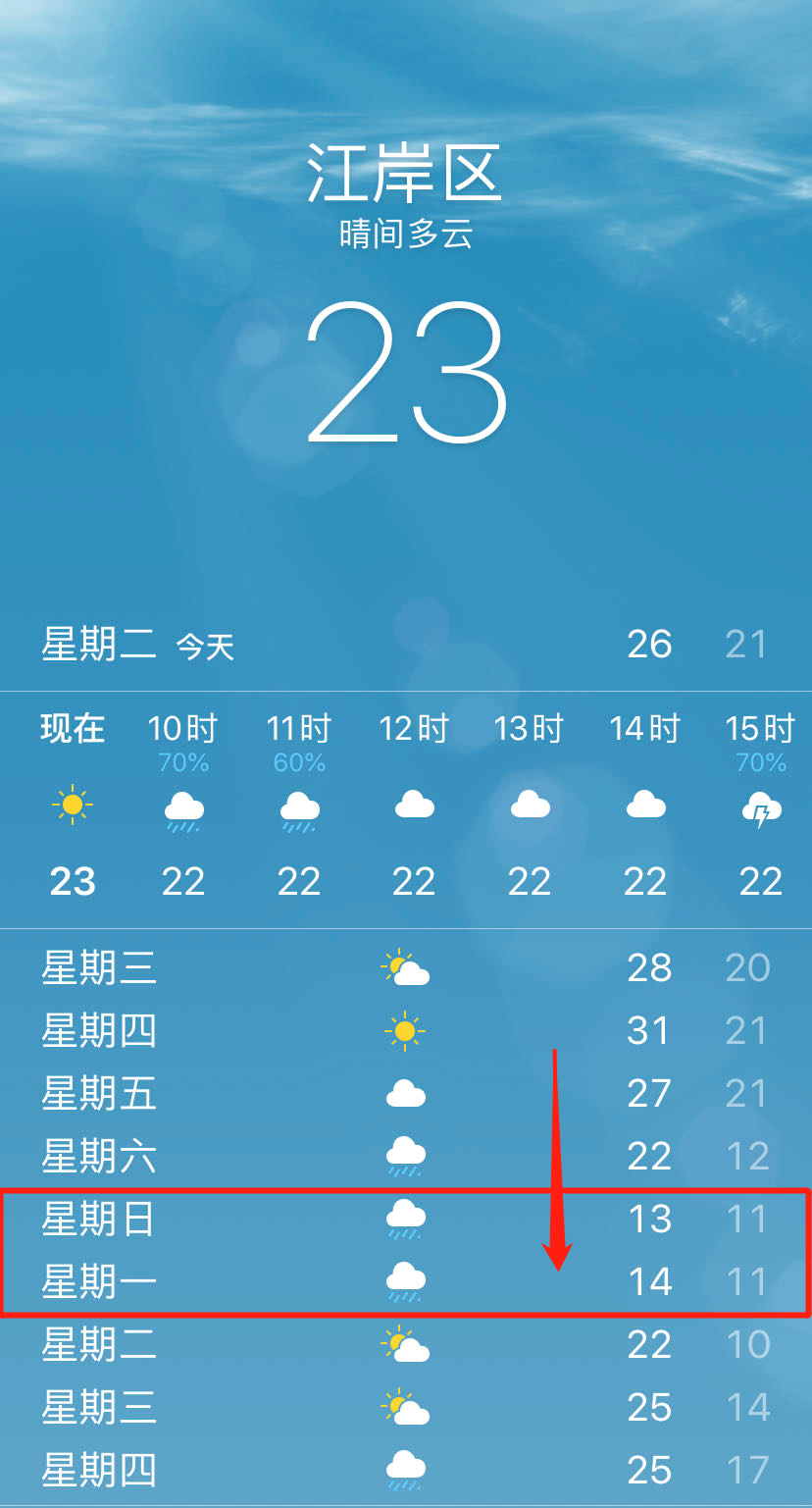Viewport: 812px width, 1508px height.
Task: Click the cloud icon at 12时
Action: pos(414,805)
